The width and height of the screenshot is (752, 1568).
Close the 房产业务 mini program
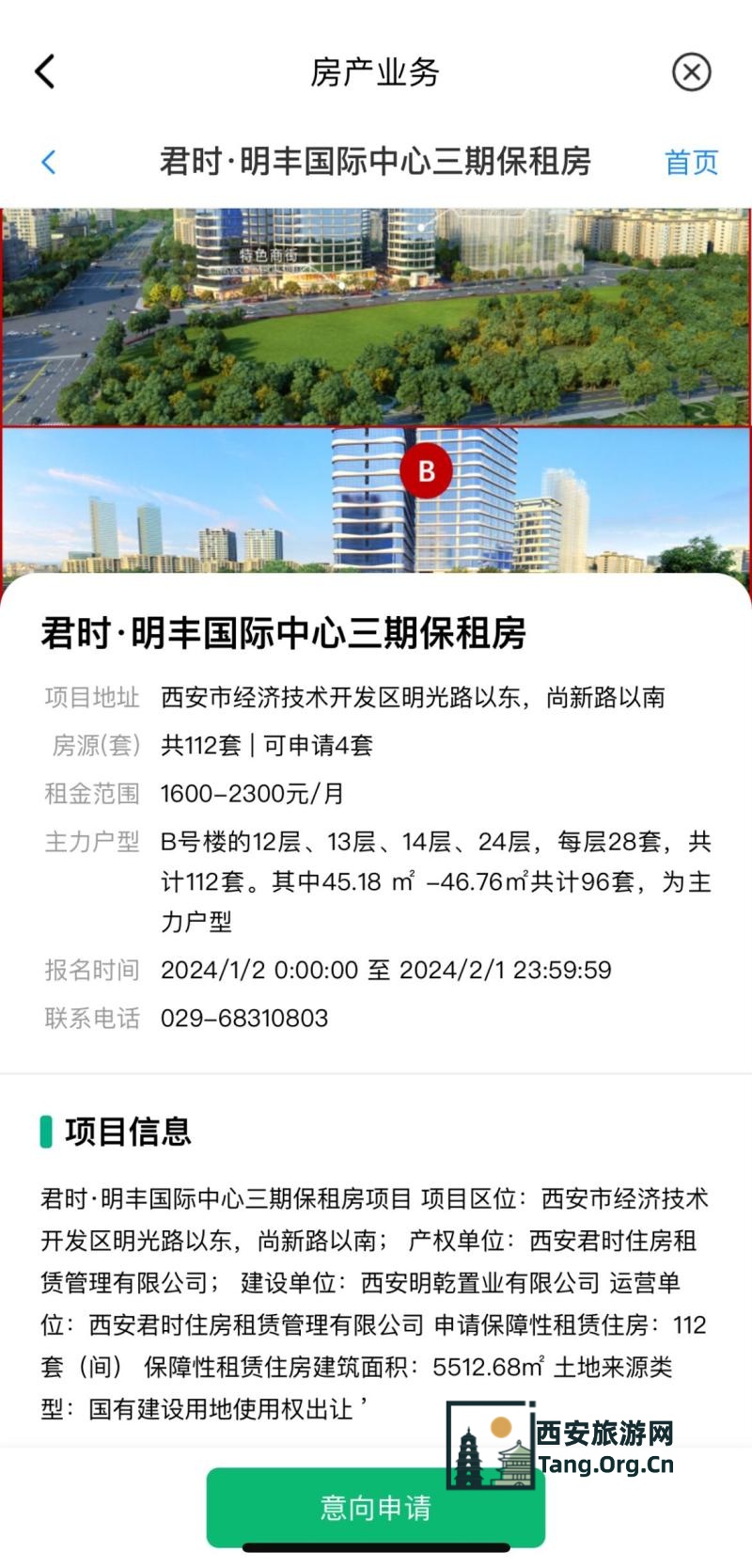(x=691, y=71)
